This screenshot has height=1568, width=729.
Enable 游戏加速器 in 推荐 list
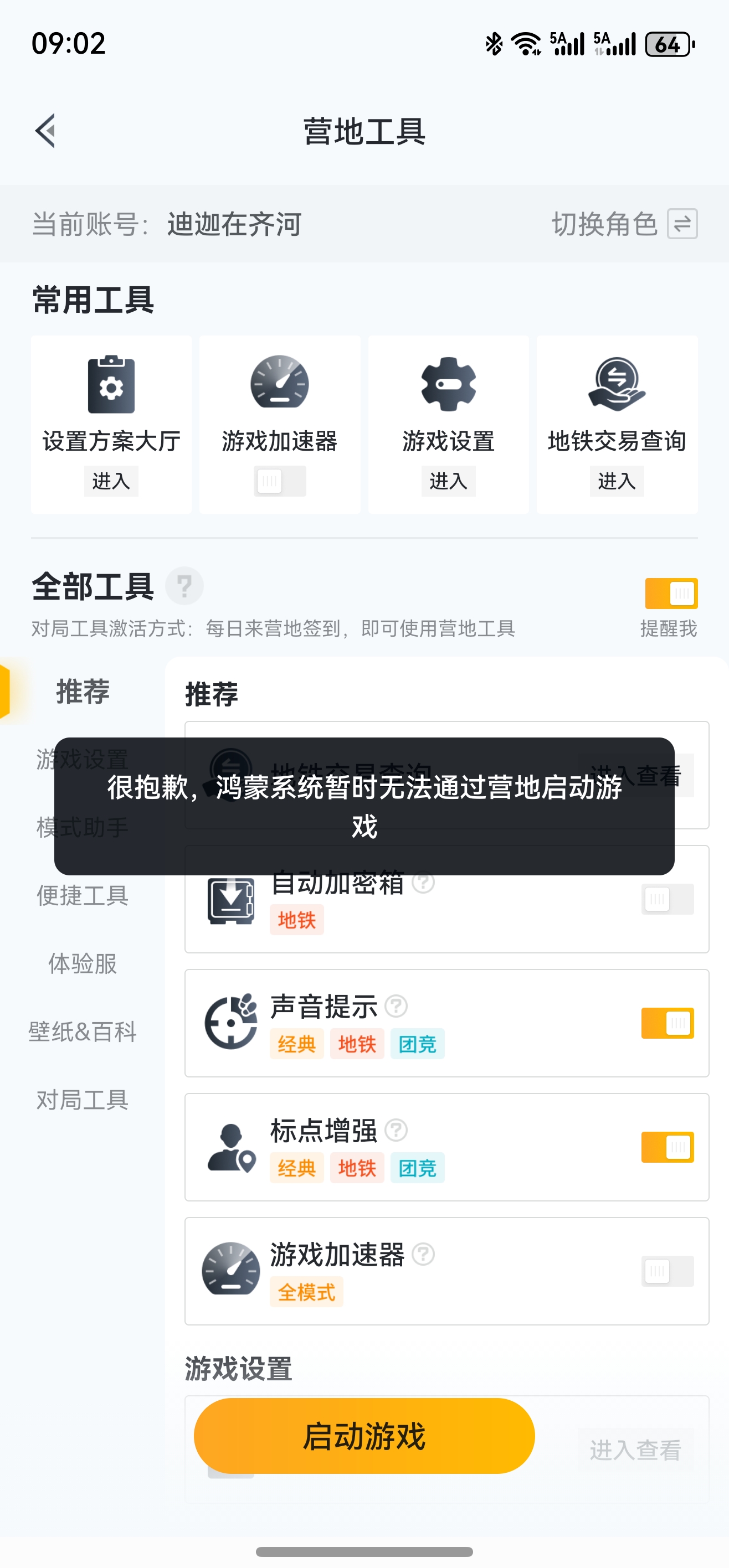pyautogui.click(x=667, y=1272)
